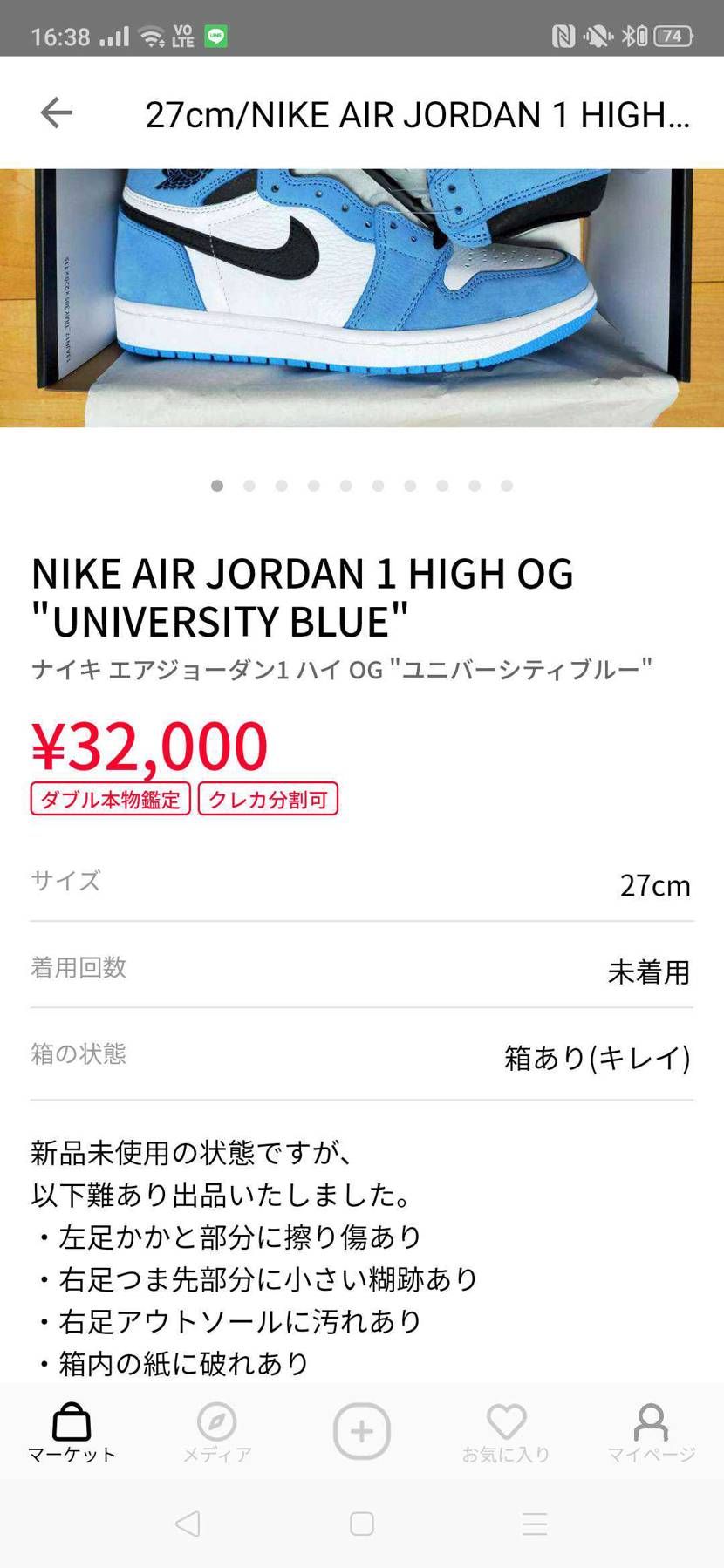Tap the ¥32,000 price text
Screen dimensions: 724x1568
(x=148, y=745)
